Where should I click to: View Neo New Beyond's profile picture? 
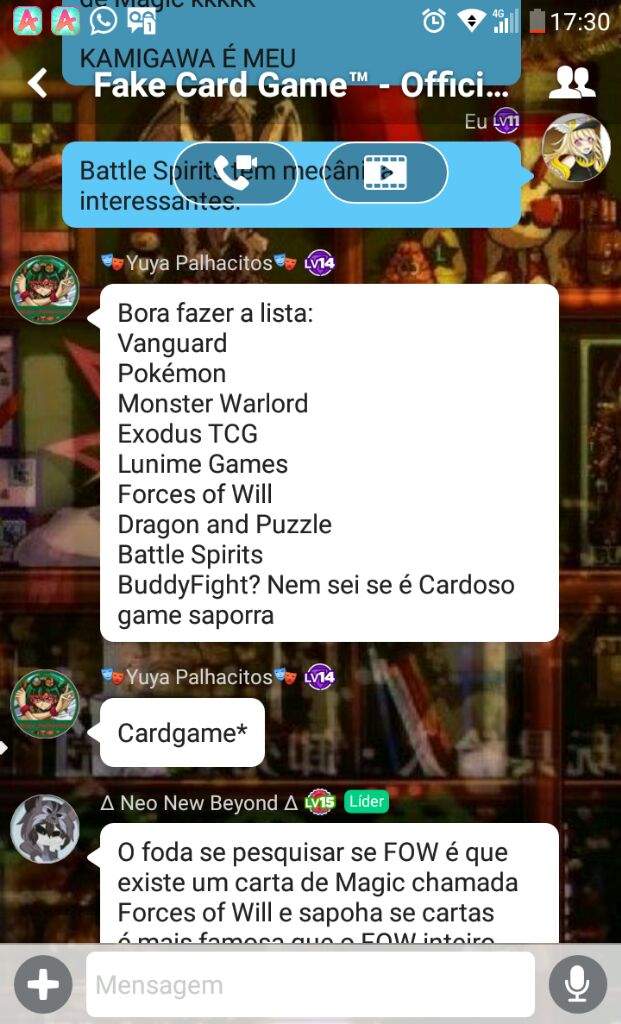[x=45, y=829]
